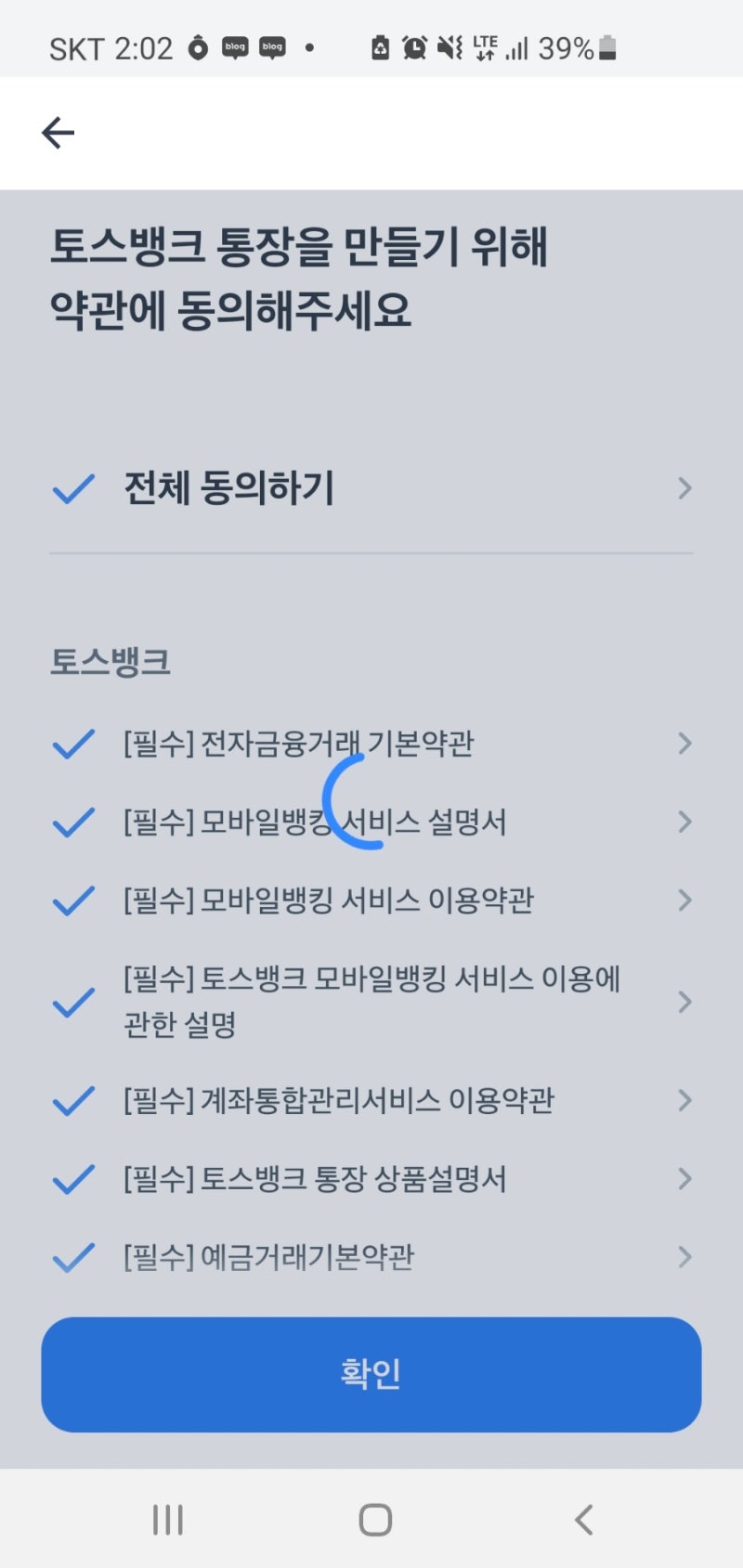Toggle checkmark for 전자금융거래 기본약관

click(x=73, y=744)
